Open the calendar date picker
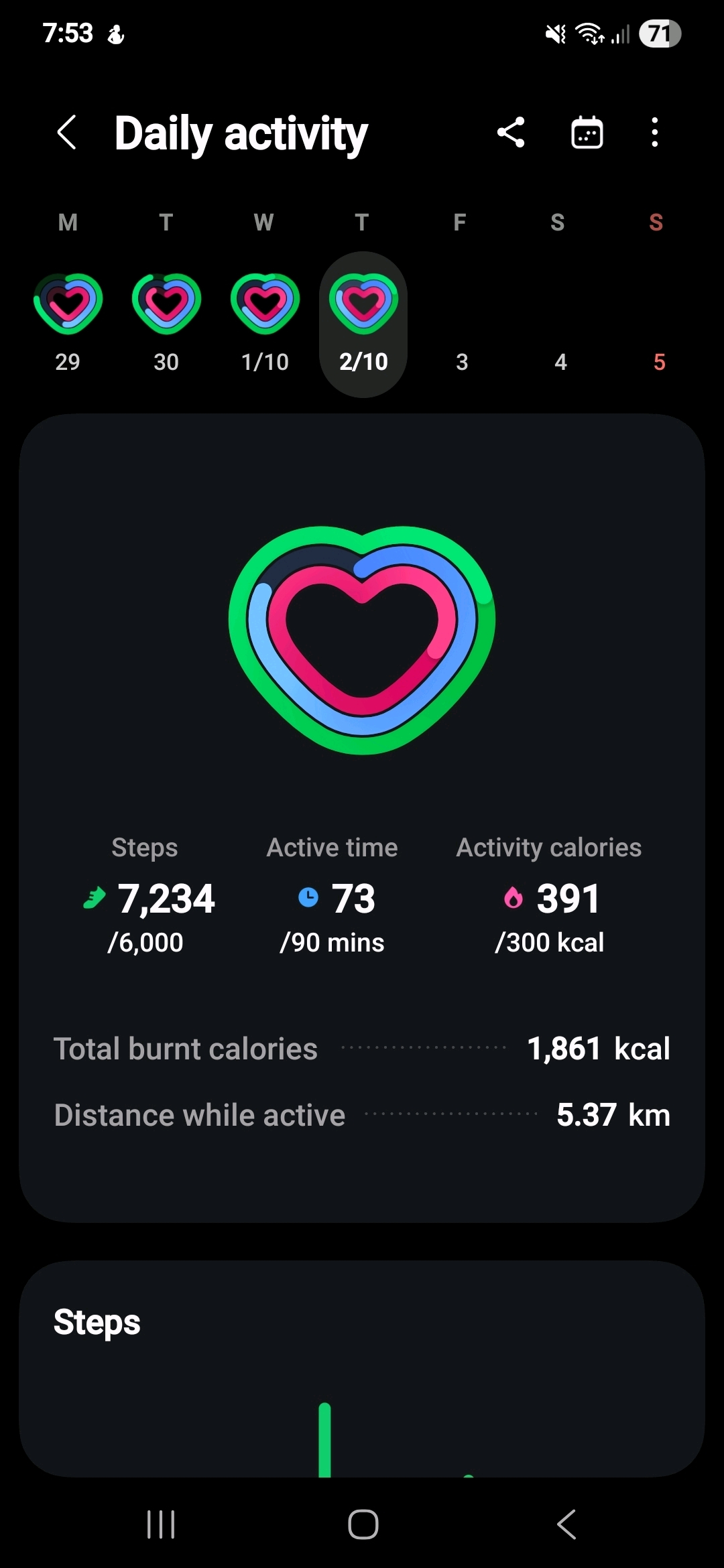 pos(587,132)
